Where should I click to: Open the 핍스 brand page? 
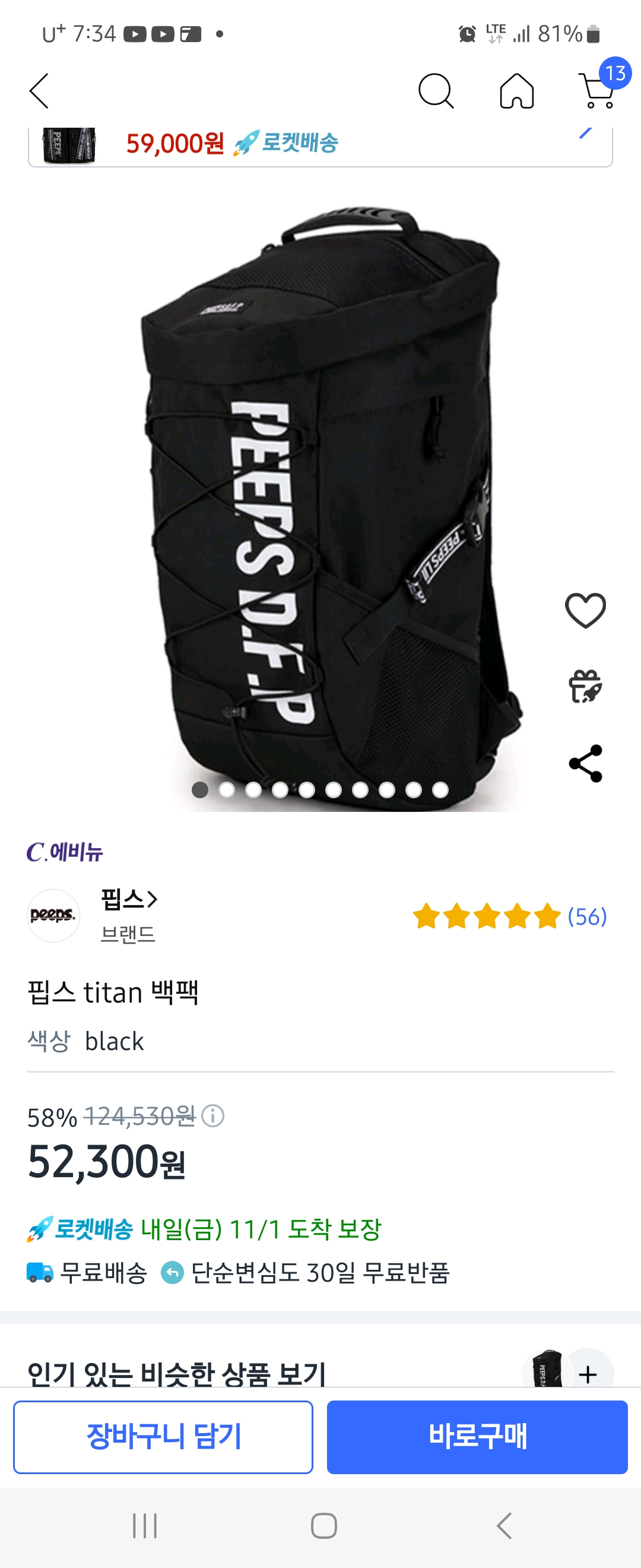tap(129, 900)
